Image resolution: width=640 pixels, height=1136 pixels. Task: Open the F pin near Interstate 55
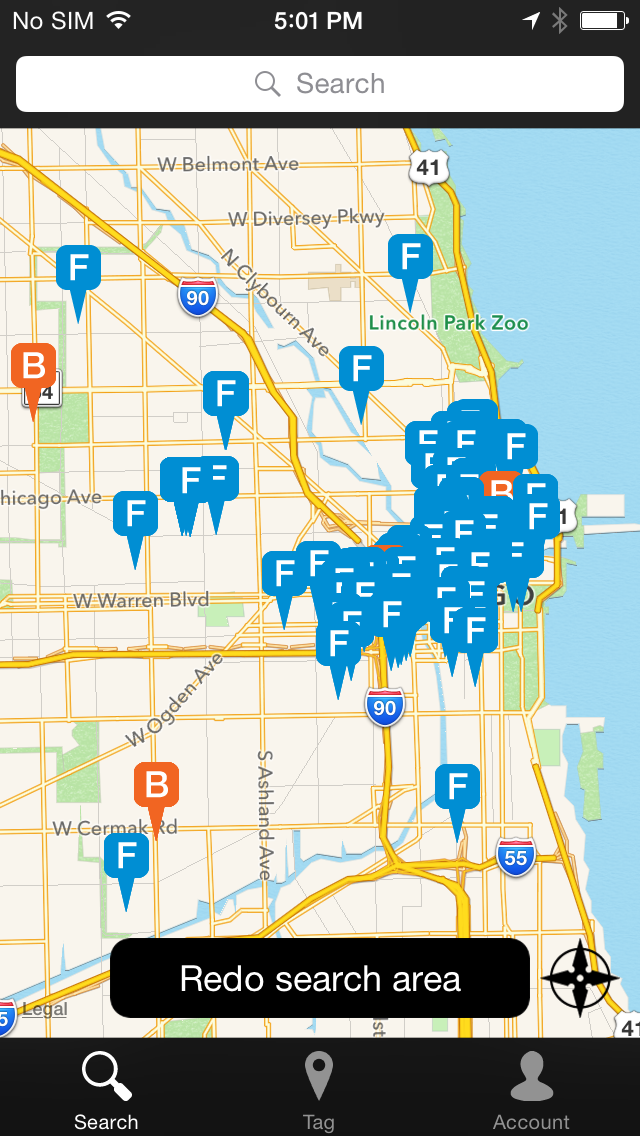point(457,787)
